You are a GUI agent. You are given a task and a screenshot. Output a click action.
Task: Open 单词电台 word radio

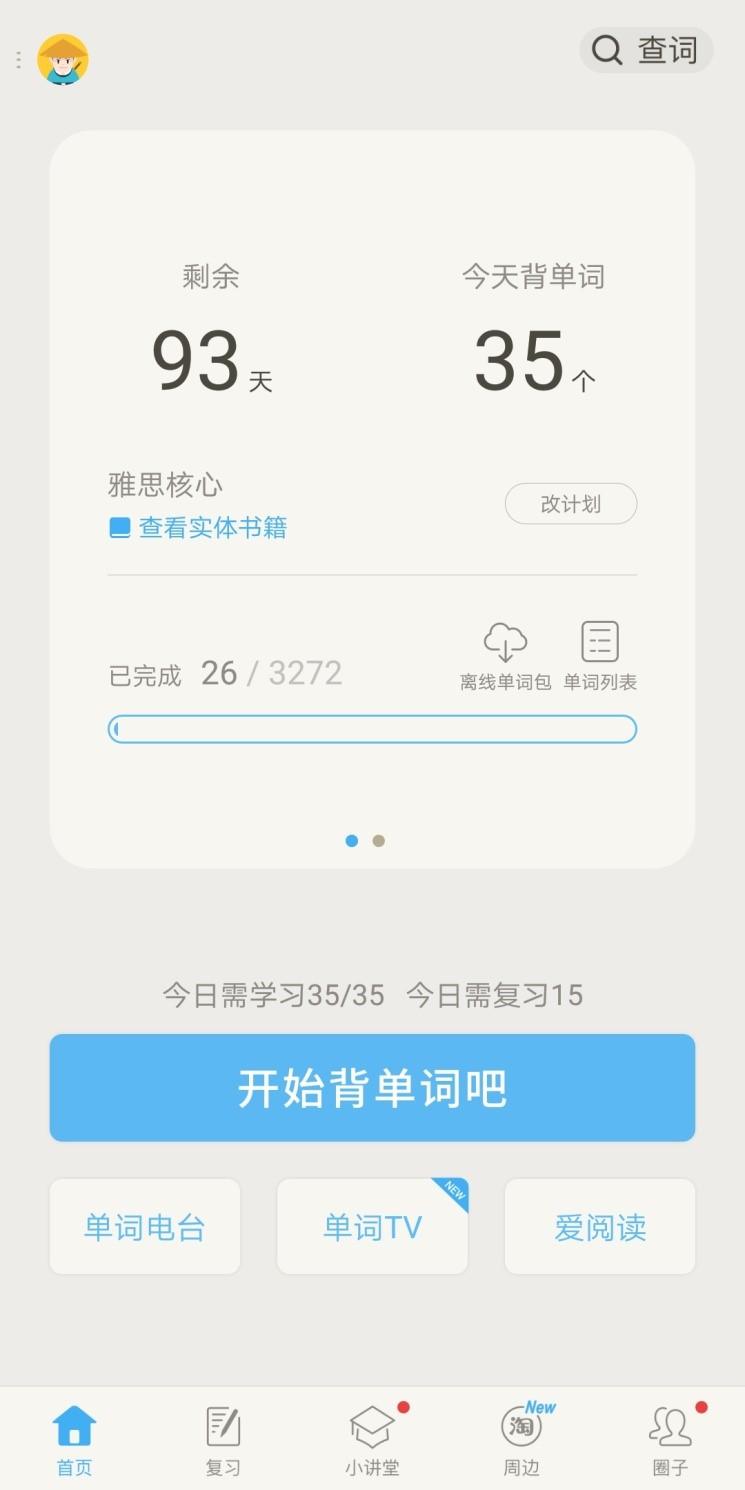(144, 1226)
